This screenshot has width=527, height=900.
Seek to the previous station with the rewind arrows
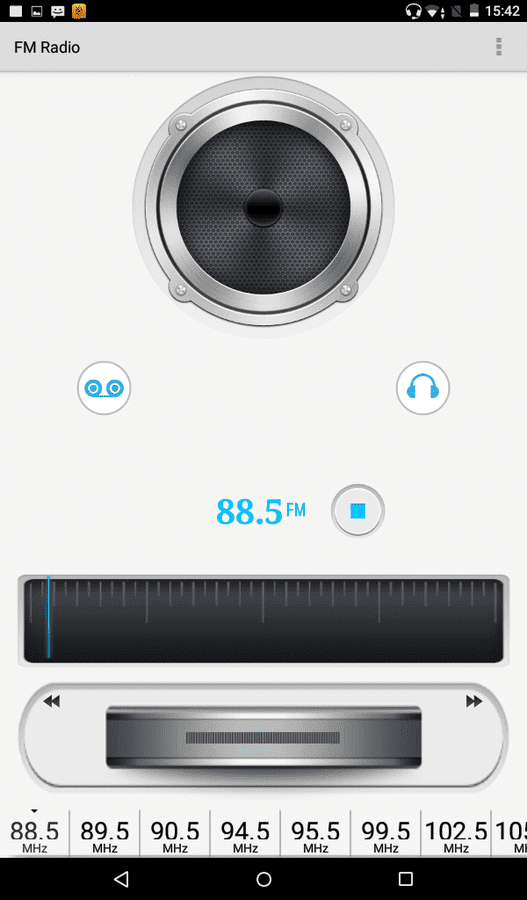click(52, 701)
